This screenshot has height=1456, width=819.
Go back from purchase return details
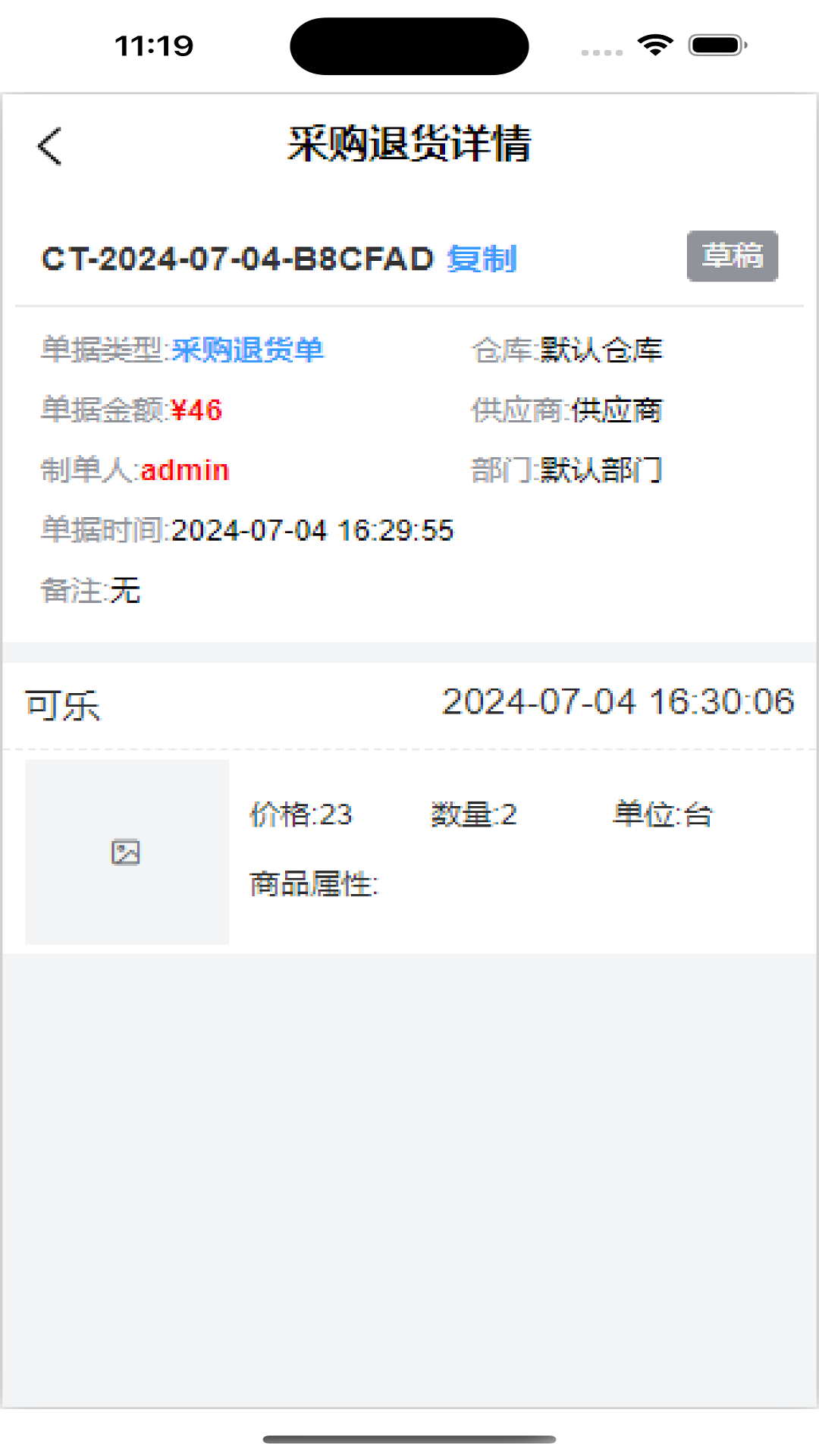(50, 146)
